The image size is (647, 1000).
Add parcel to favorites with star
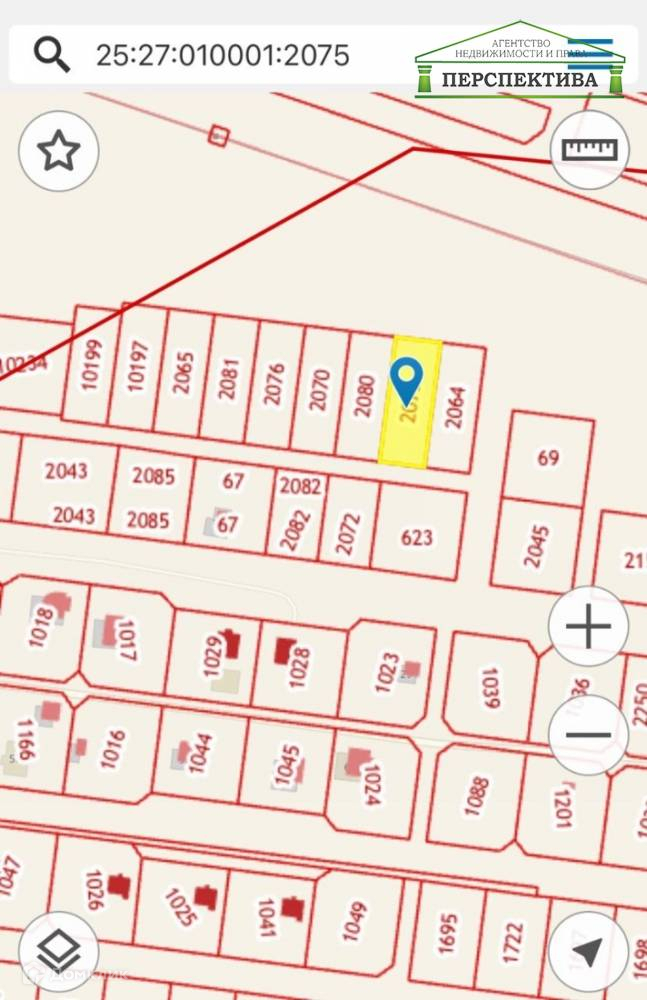[x=59, y=151]
